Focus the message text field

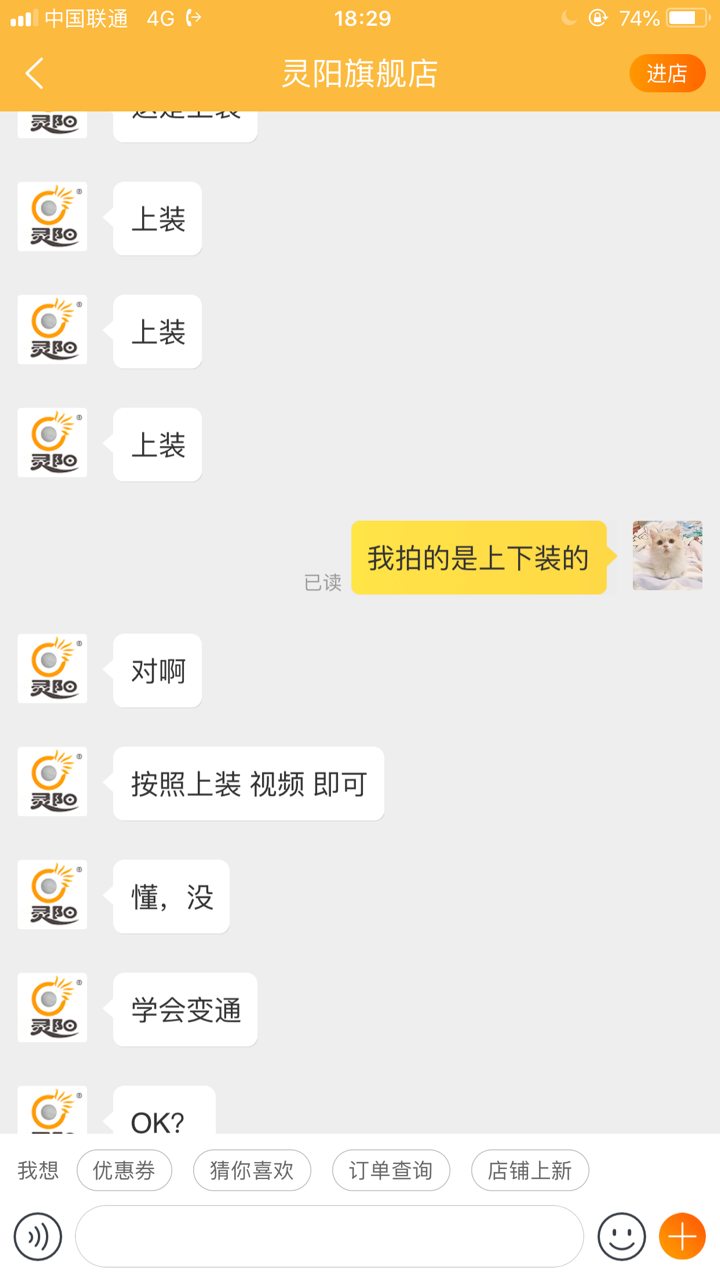[329, 1237]
